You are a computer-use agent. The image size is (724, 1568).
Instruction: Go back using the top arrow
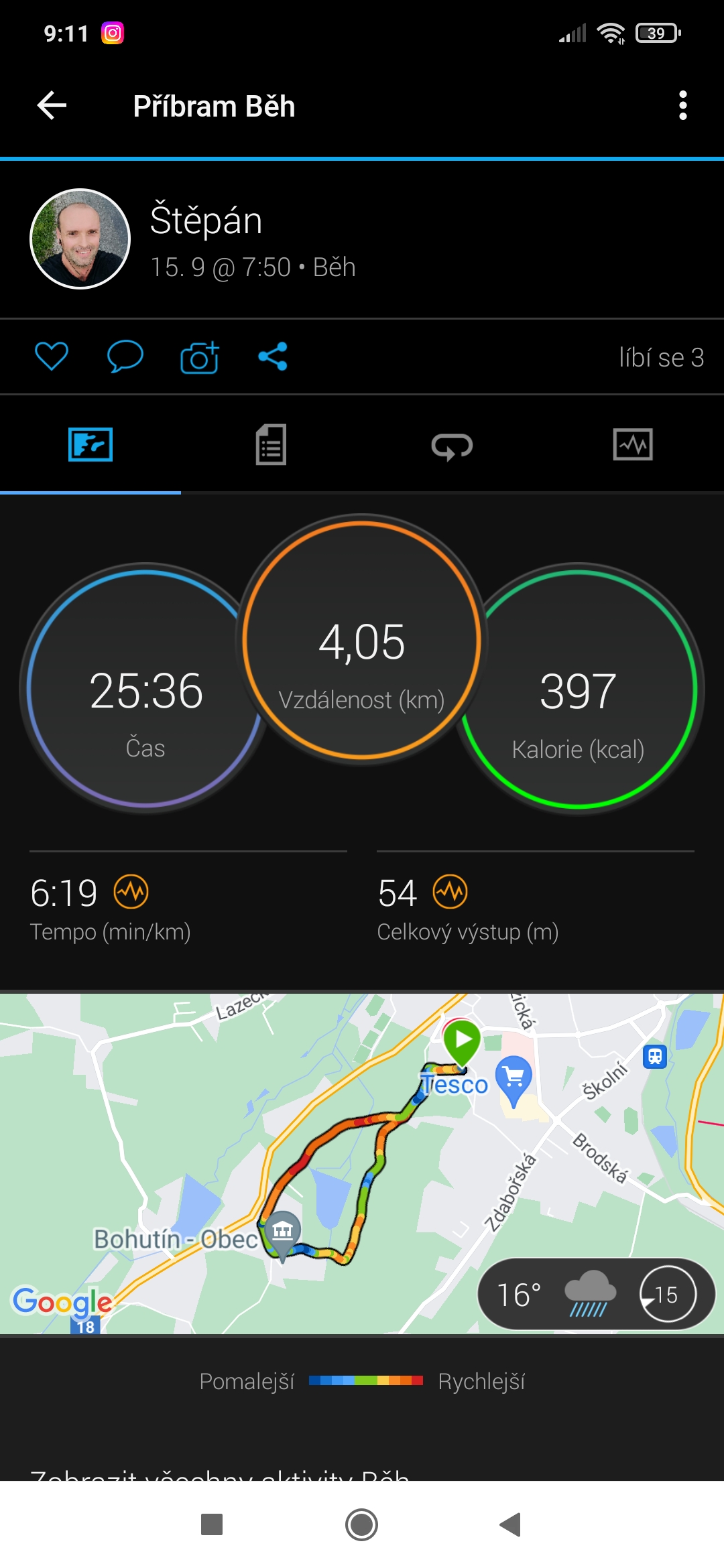coord(52,106)
